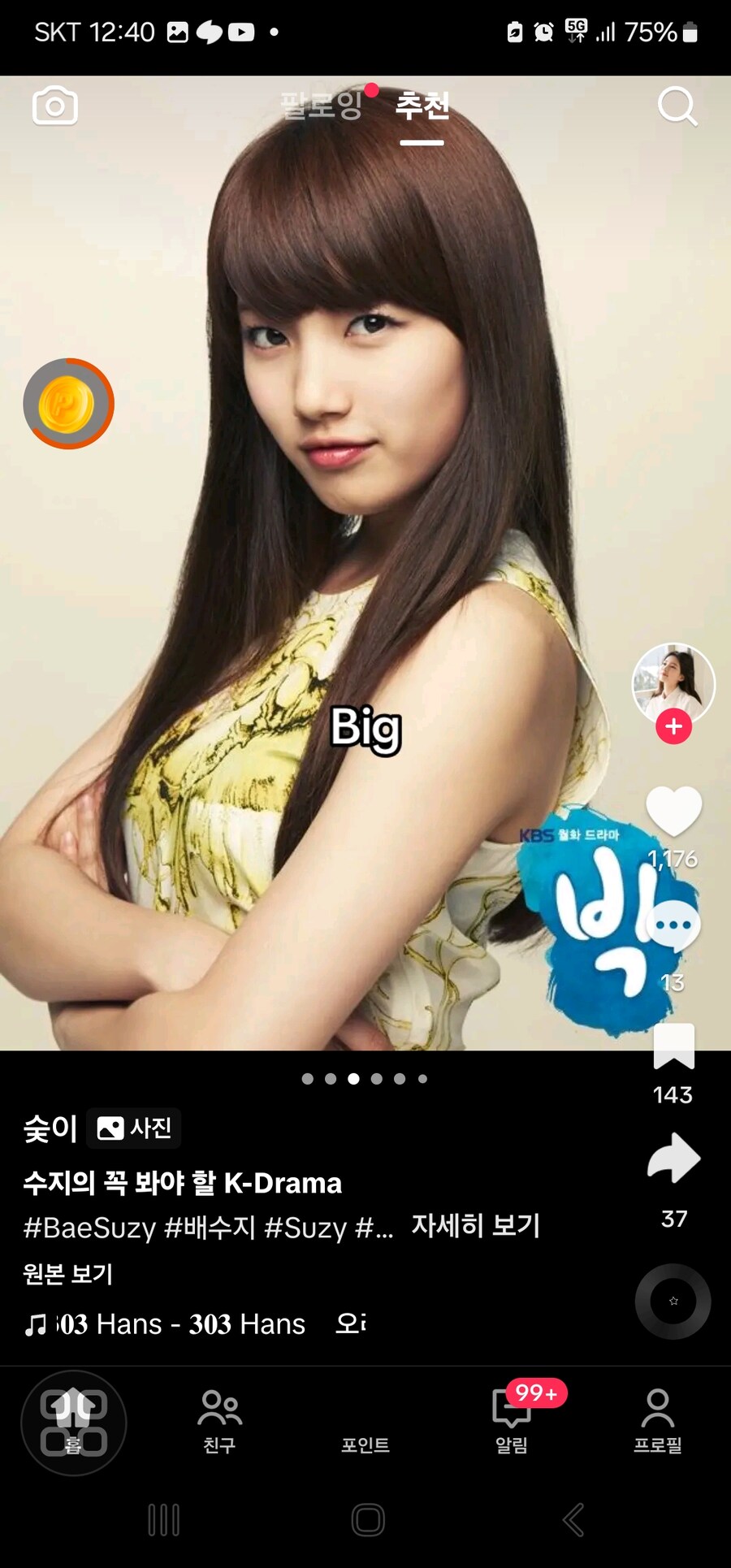Select the 추천 tab
The height and width of the screenshot is (1568, 731).
pyautogui.click(x=422, y=106)
